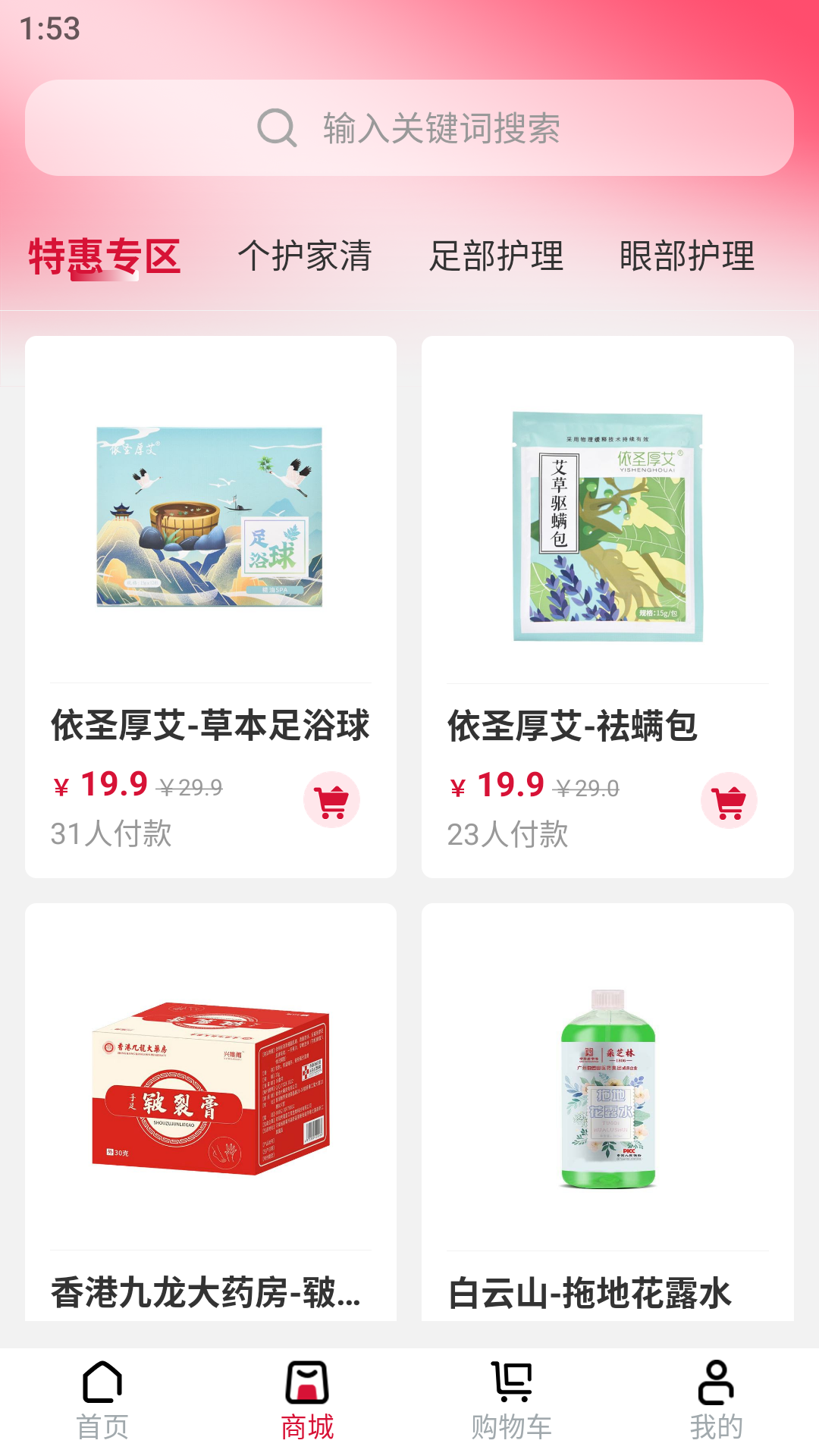819x1456 pixels.
Task: Go to the 首页 home tab
Action: (x=102, y=1401)
